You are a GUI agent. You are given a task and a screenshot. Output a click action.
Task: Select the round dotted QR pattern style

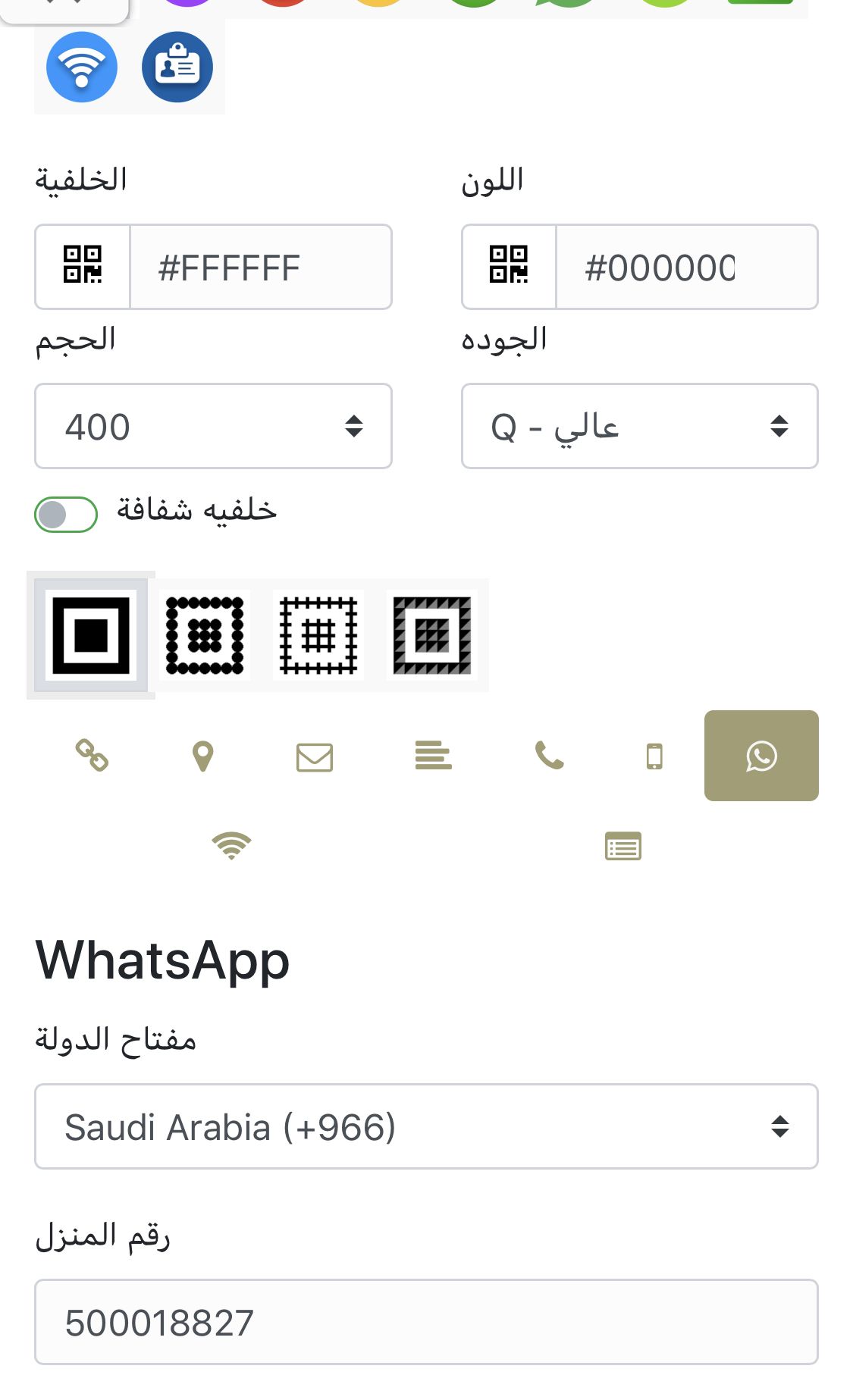(205, 635)
